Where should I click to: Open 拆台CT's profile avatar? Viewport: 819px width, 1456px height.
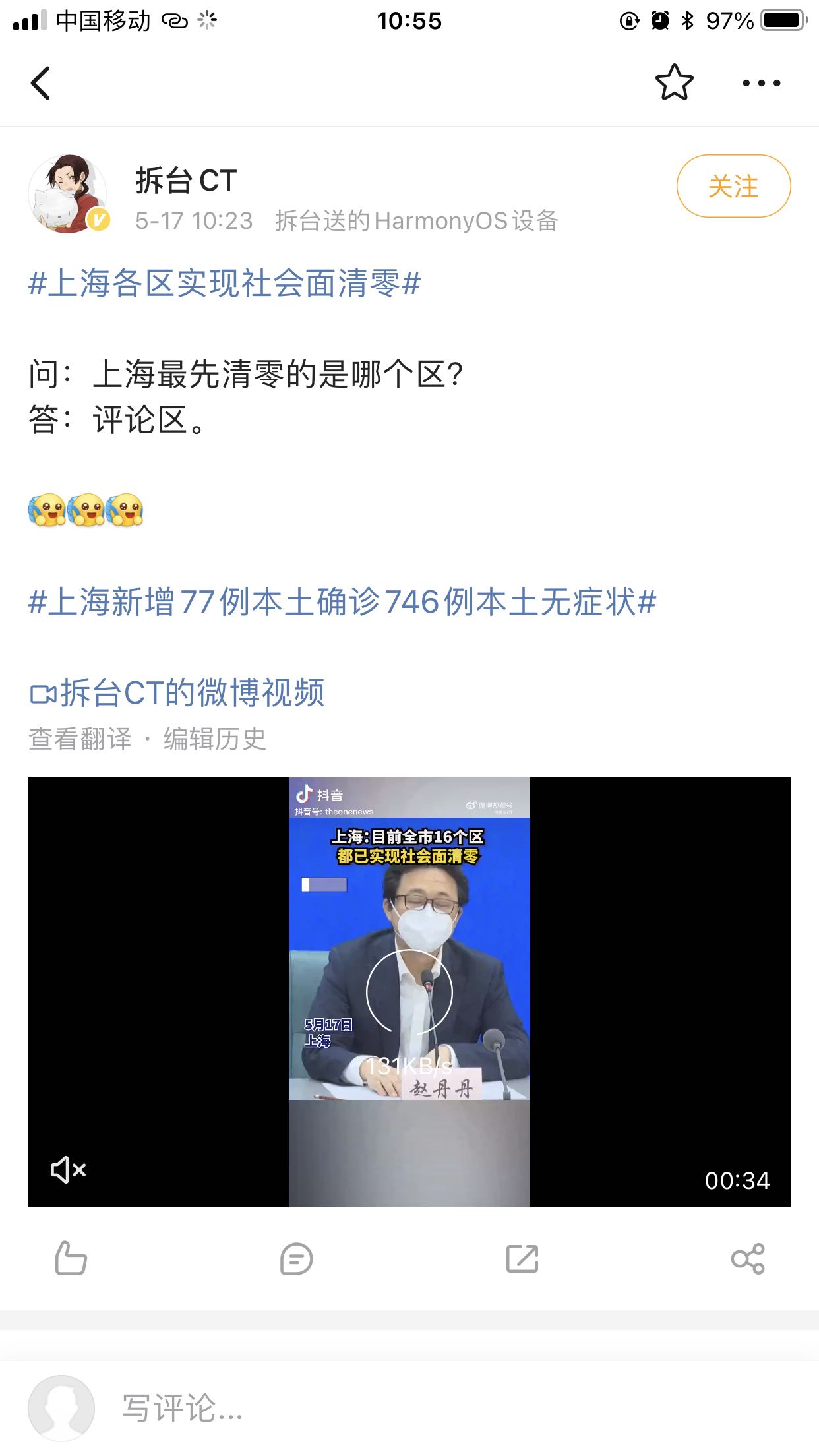pos(68,194)
